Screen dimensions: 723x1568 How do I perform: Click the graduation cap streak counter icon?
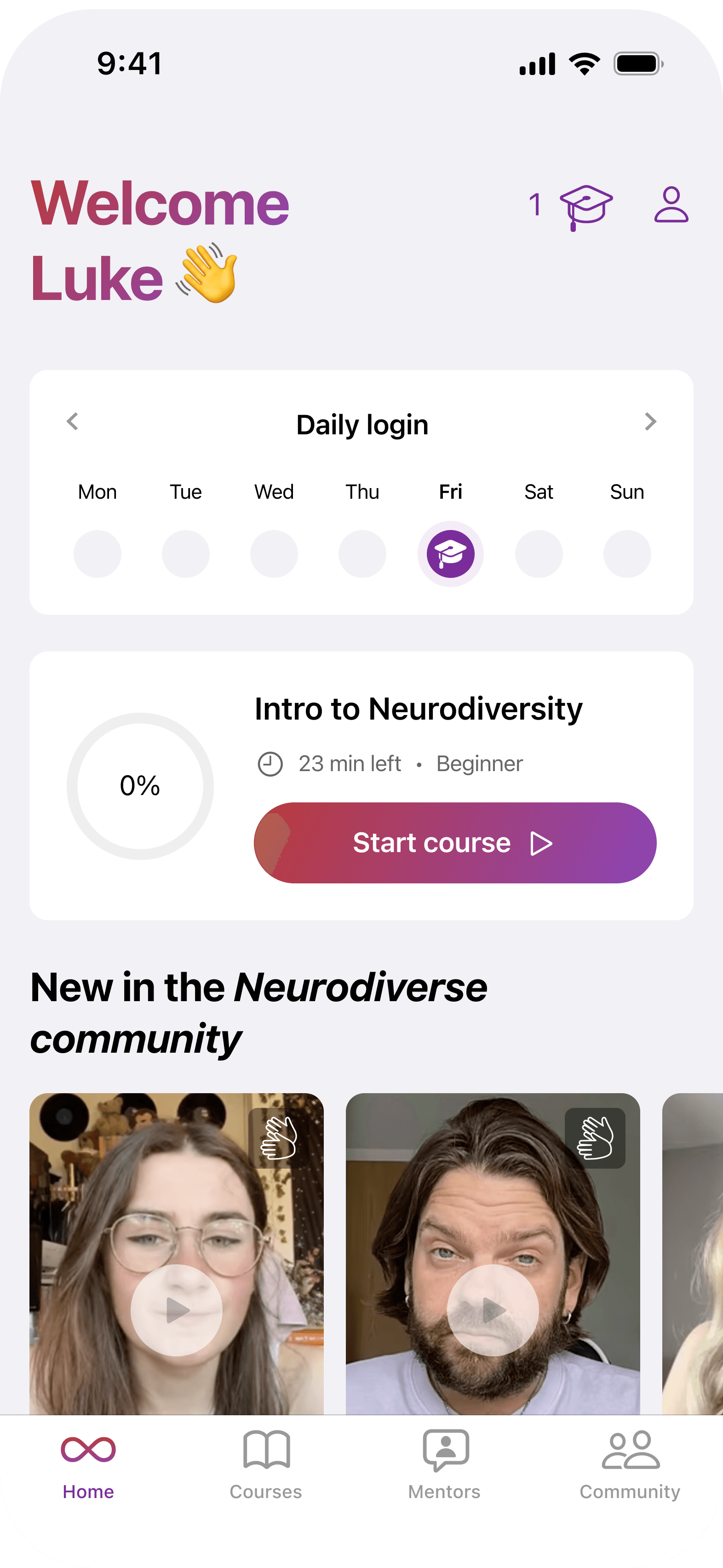[x=586, y=207]
